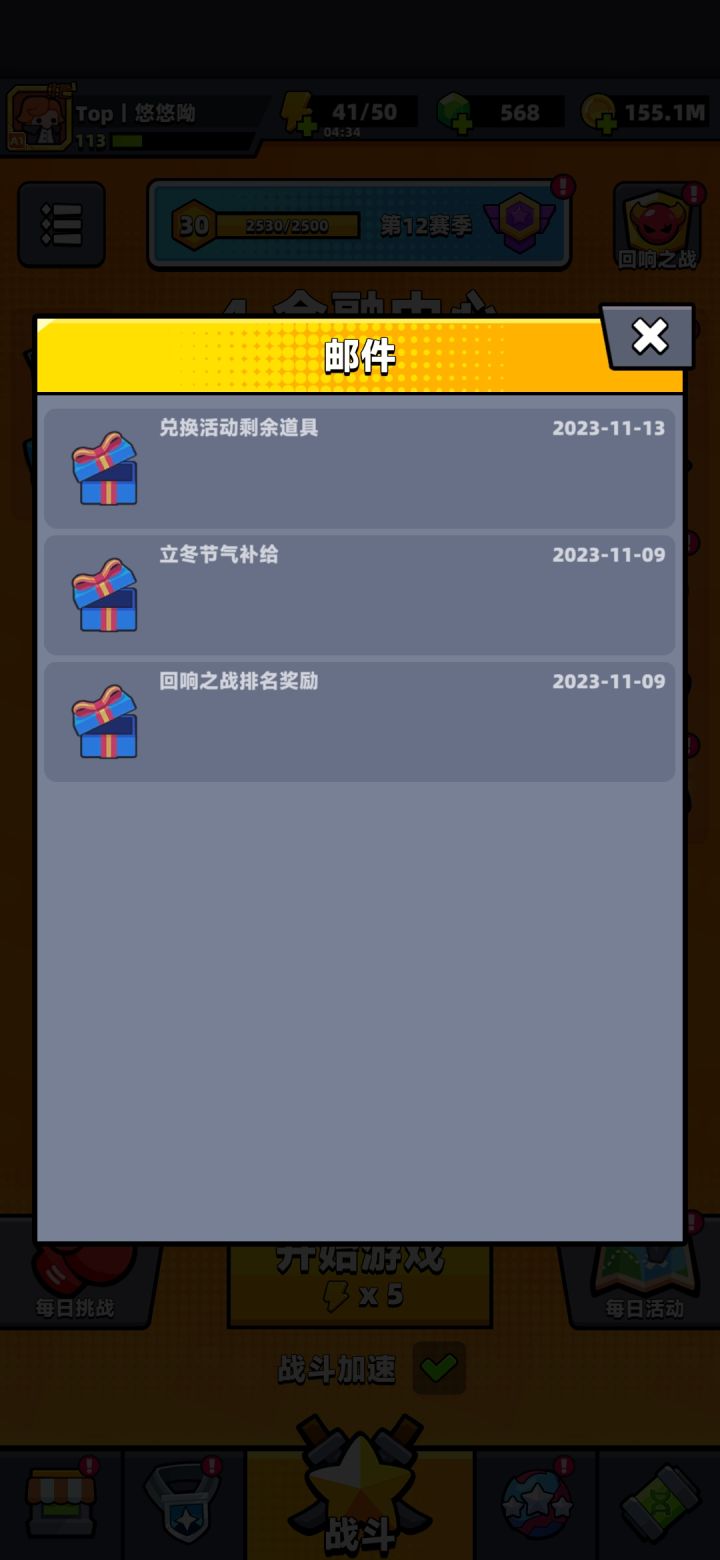Open the 兑换活动剩余道具 mail entry
720x1560 pixels.
pyautogui.click(x=360, y=468)
